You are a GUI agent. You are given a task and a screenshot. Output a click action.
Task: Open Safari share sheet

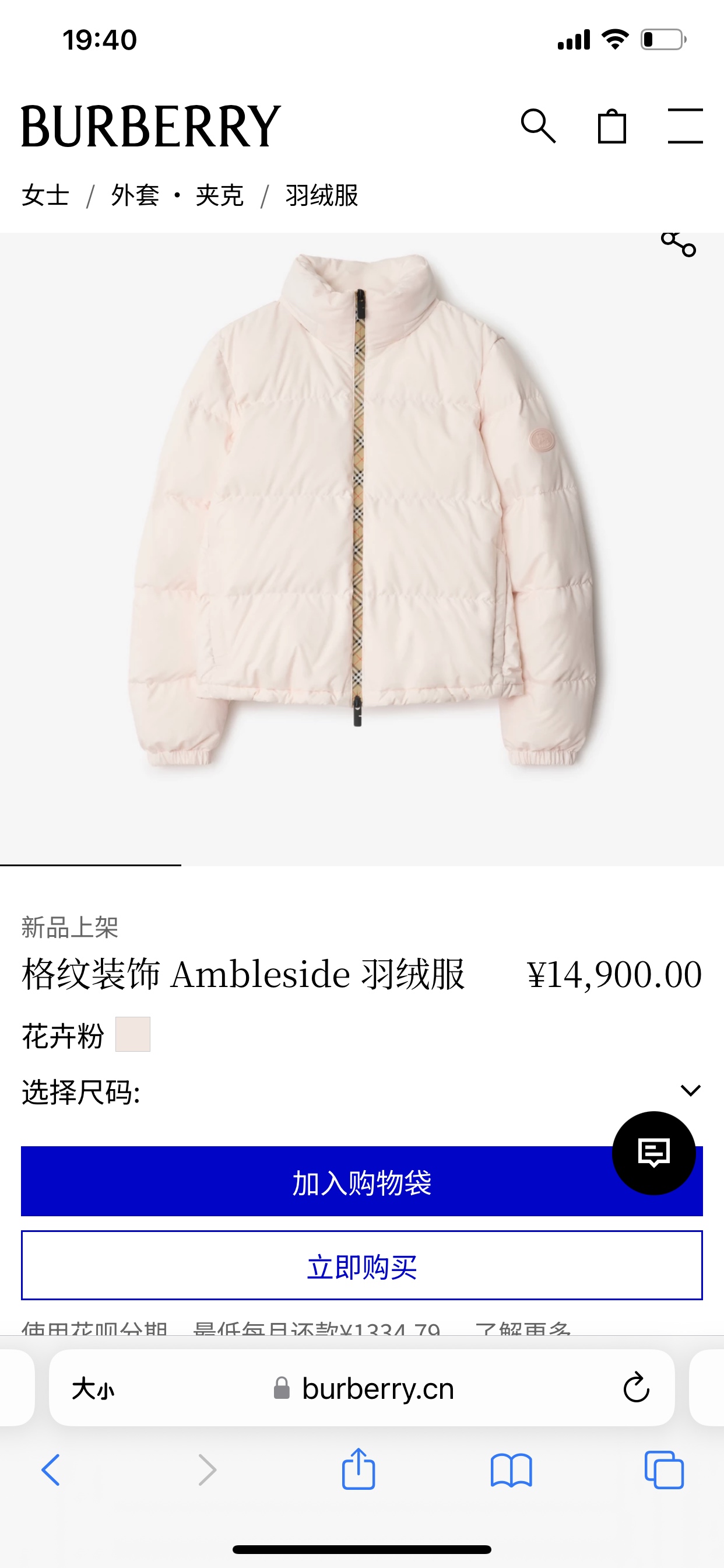coord(359,1469)
